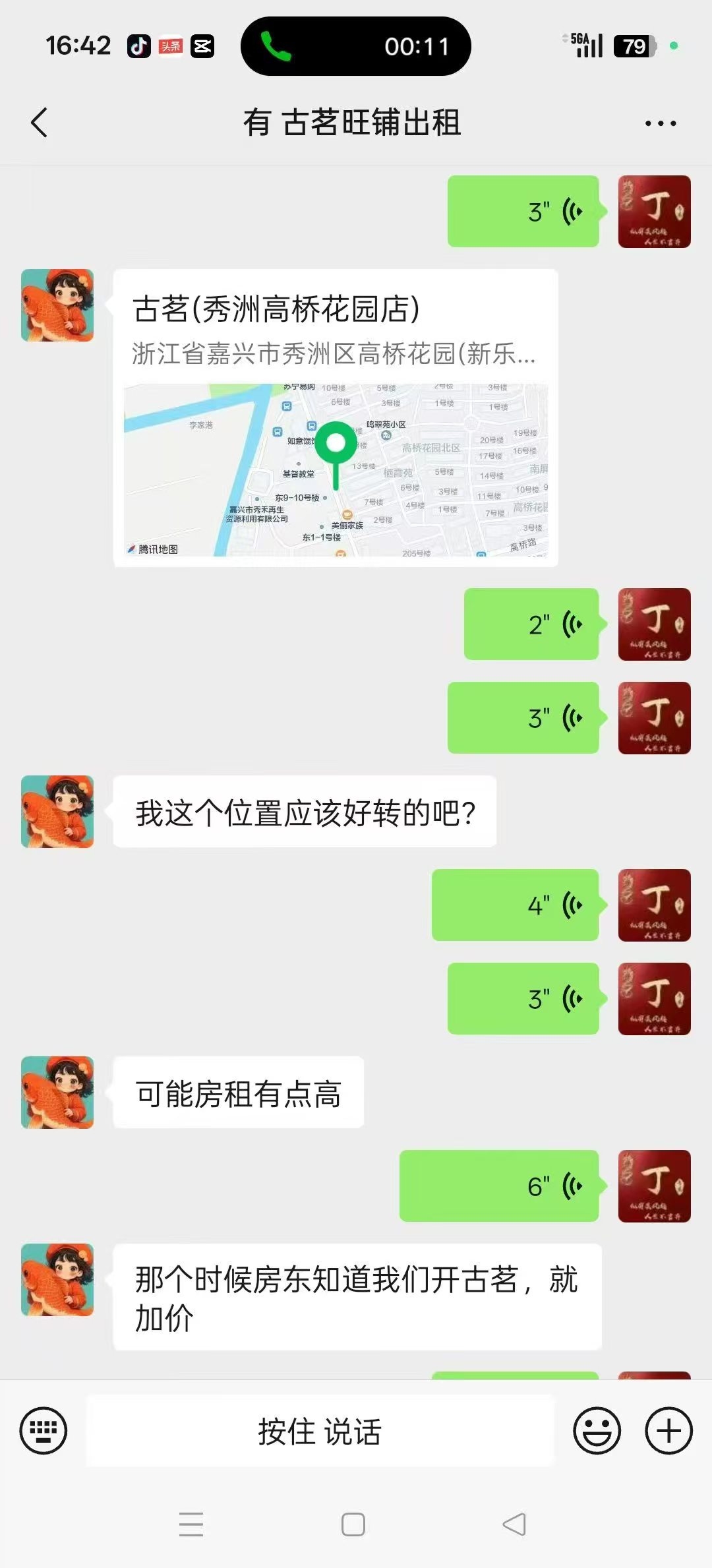Viewport: 712px width, 1568px height.
Task: Open the Douyin icon in status bar
Action: tap(138, 46)
